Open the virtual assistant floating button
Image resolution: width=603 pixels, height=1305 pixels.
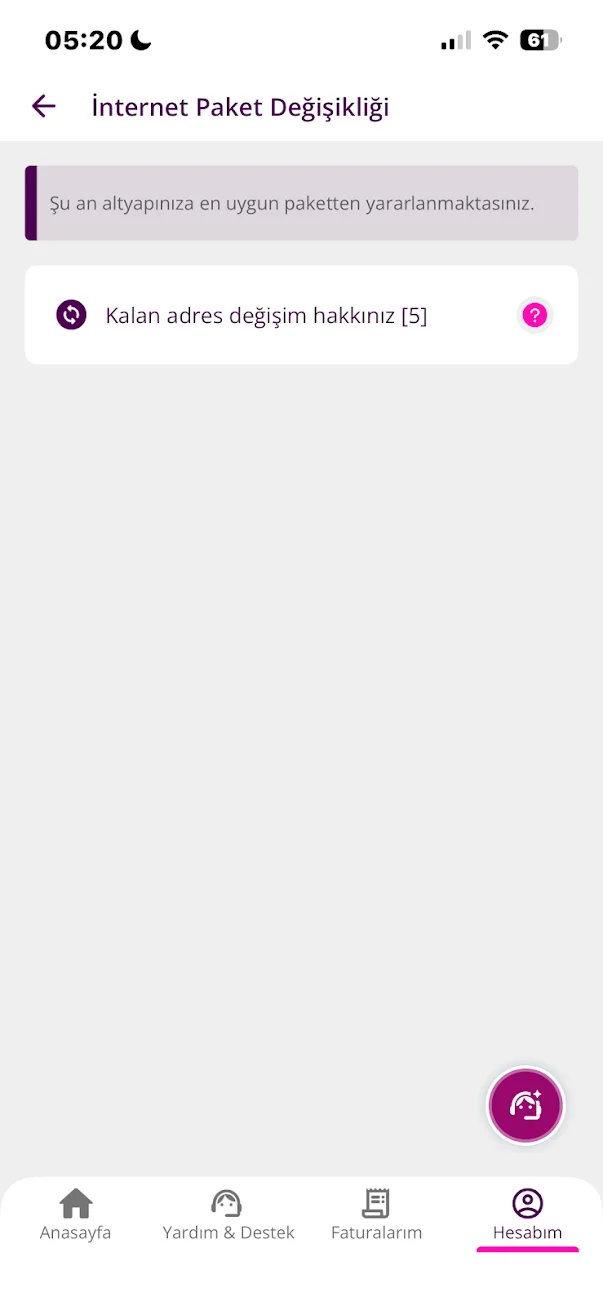(x=526, y=1105)
